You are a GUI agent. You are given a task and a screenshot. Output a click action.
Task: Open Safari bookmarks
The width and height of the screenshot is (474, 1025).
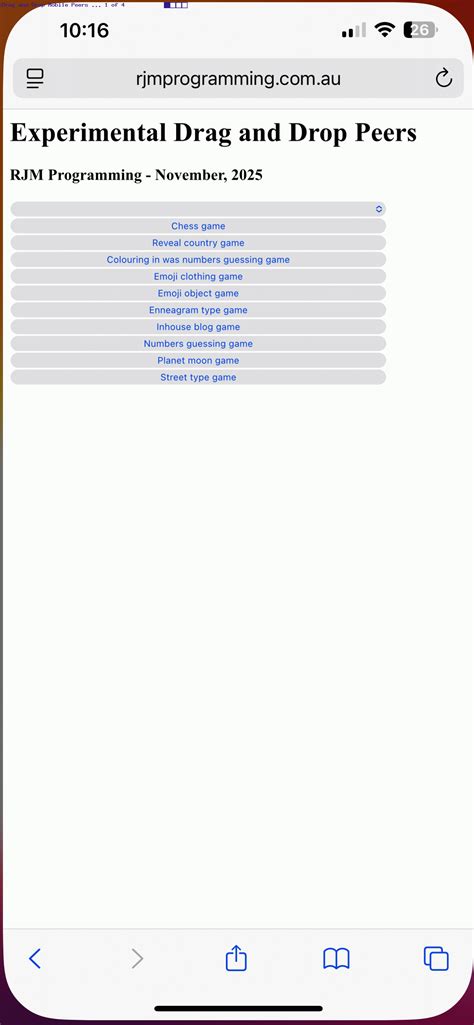(336, 959)
